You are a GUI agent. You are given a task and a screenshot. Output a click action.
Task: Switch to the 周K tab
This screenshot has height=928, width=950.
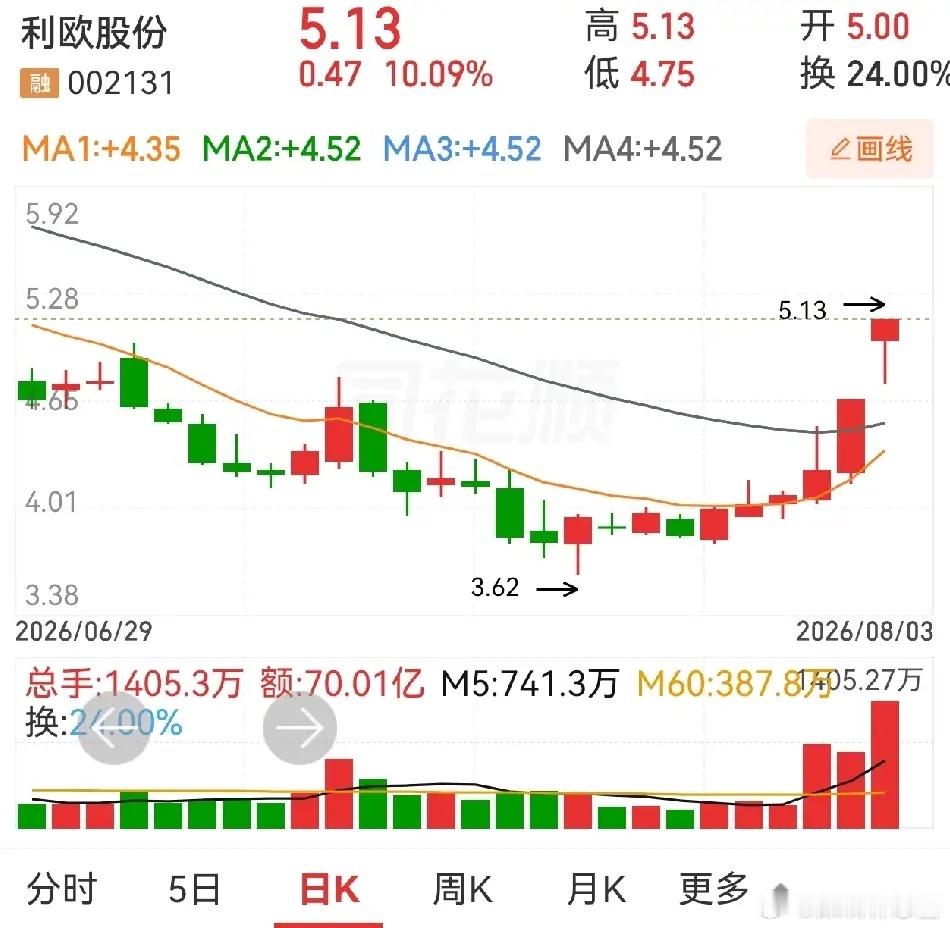[x=463, y=889]
